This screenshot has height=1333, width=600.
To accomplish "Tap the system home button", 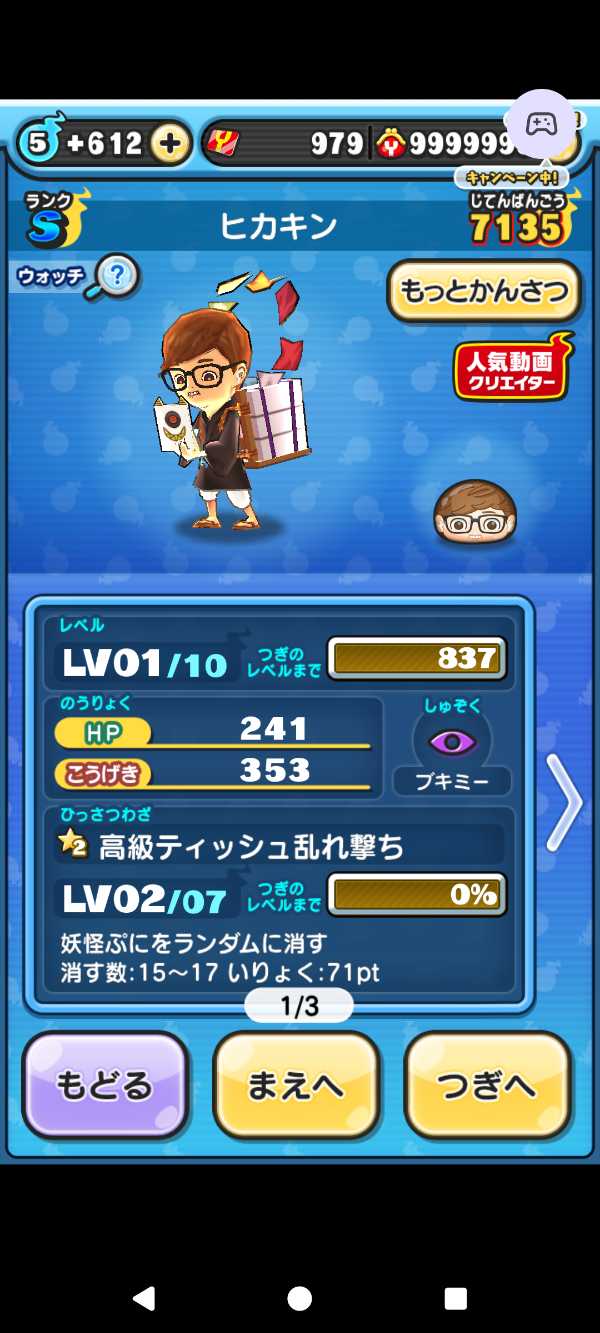I will click(x=299, y=1298).
